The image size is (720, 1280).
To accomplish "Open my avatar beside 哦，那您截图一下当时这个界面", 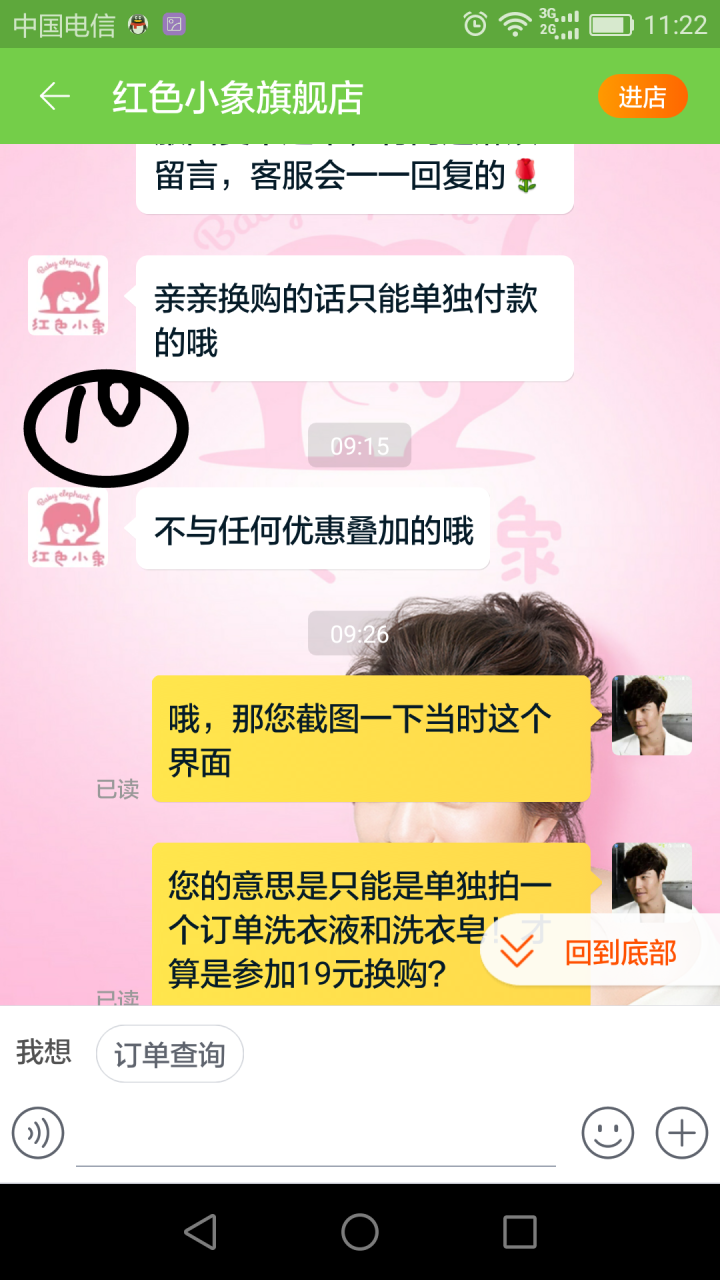I will pos(651,715).
